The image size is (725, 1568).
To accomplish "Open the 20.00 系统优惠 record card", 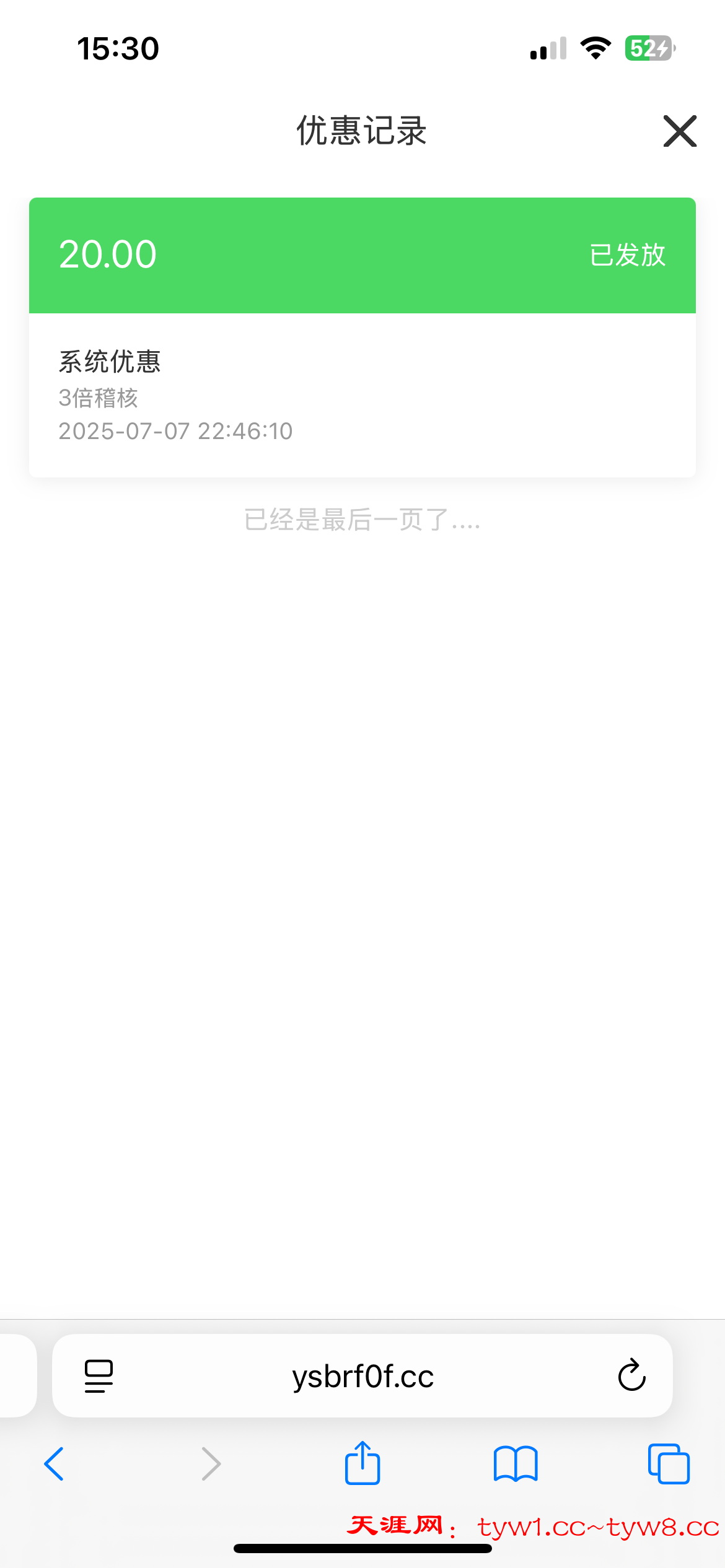I will (362, 337).
